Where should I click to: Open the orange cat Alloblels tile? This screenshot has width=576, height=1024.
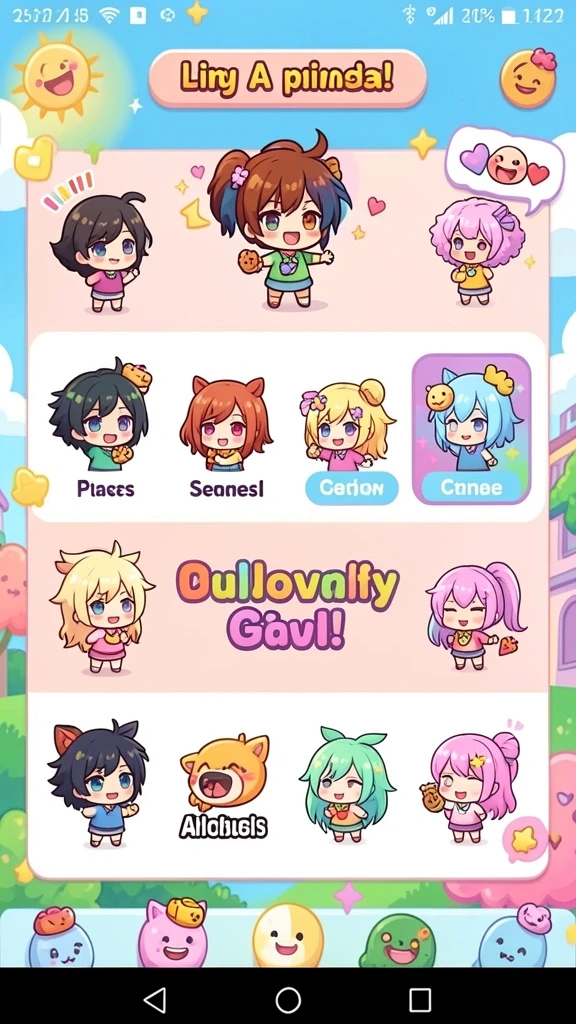[x=224, y=786]
